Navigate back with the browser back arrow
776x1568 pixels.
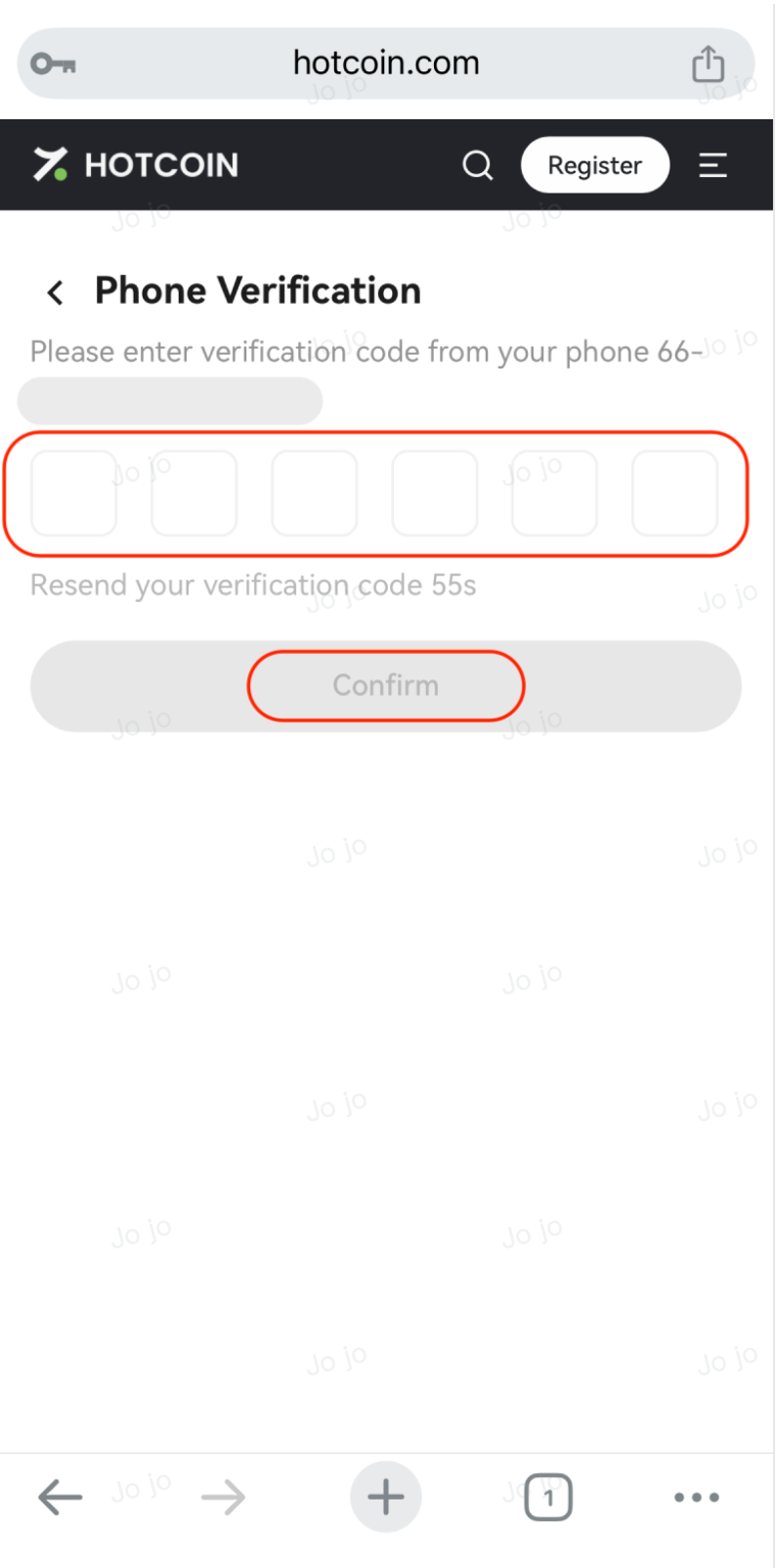[60, 1497]
